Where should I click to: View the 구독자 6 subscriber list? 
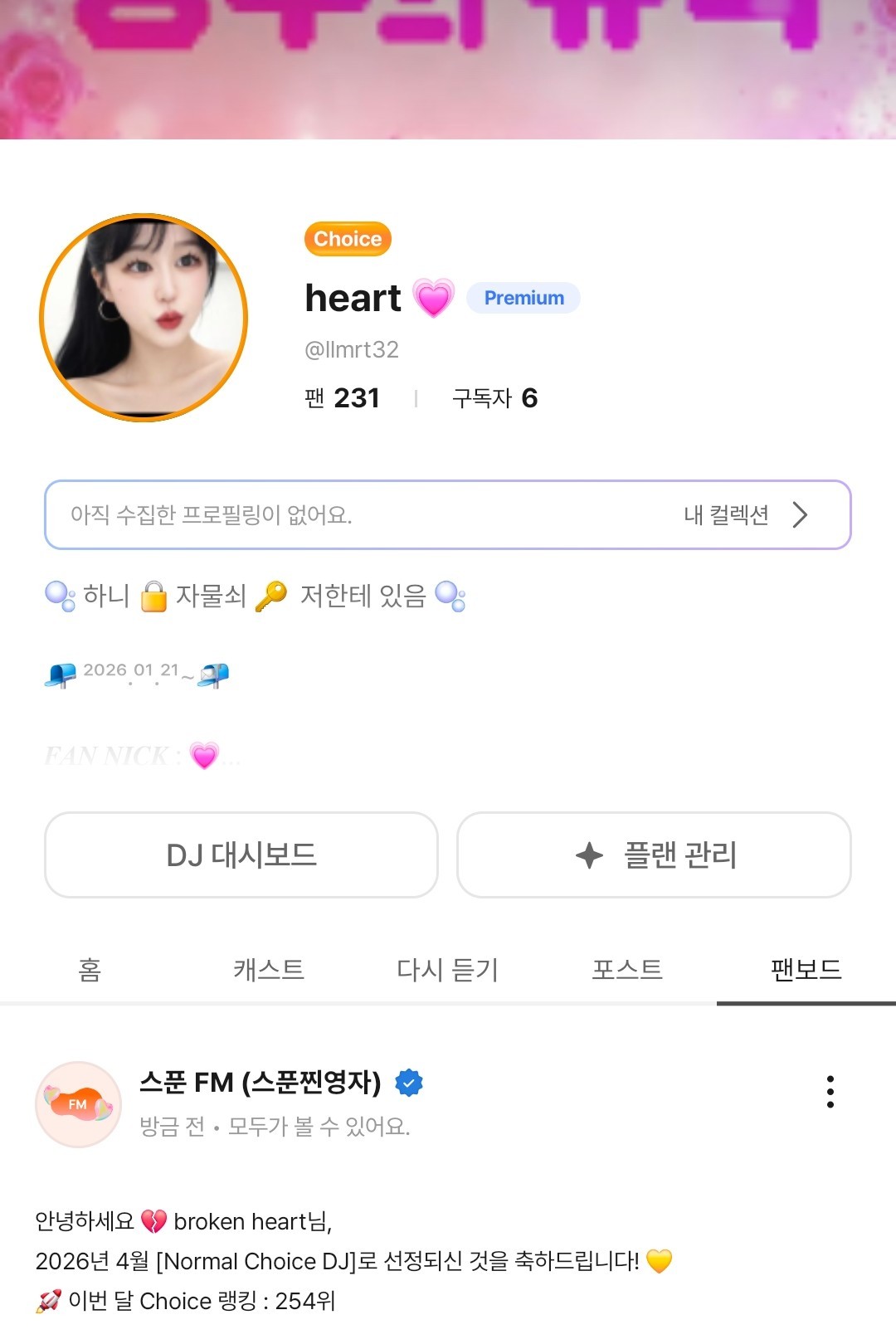coord(494,398)
